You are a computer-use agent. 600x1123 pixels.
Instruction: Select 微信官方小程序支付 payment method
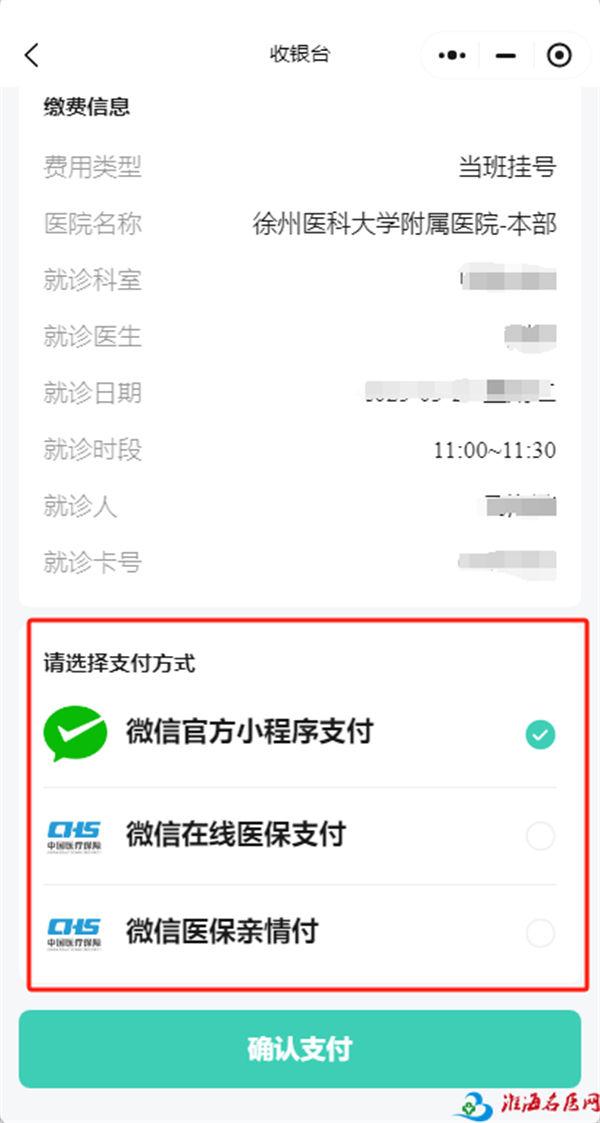(540, 736)
